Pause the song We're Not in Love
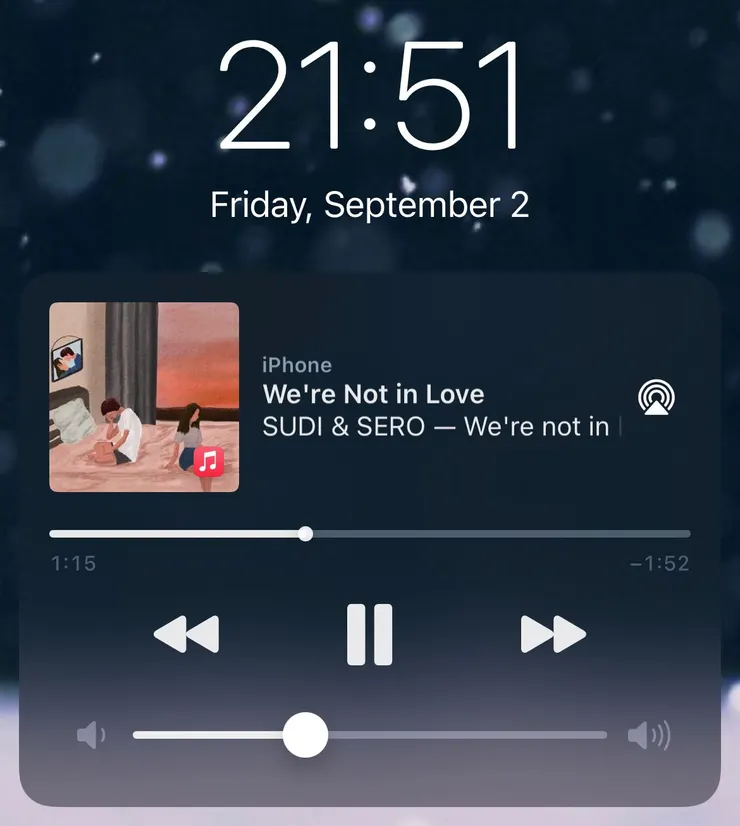 pyautogui.click(x=369, y=635)
